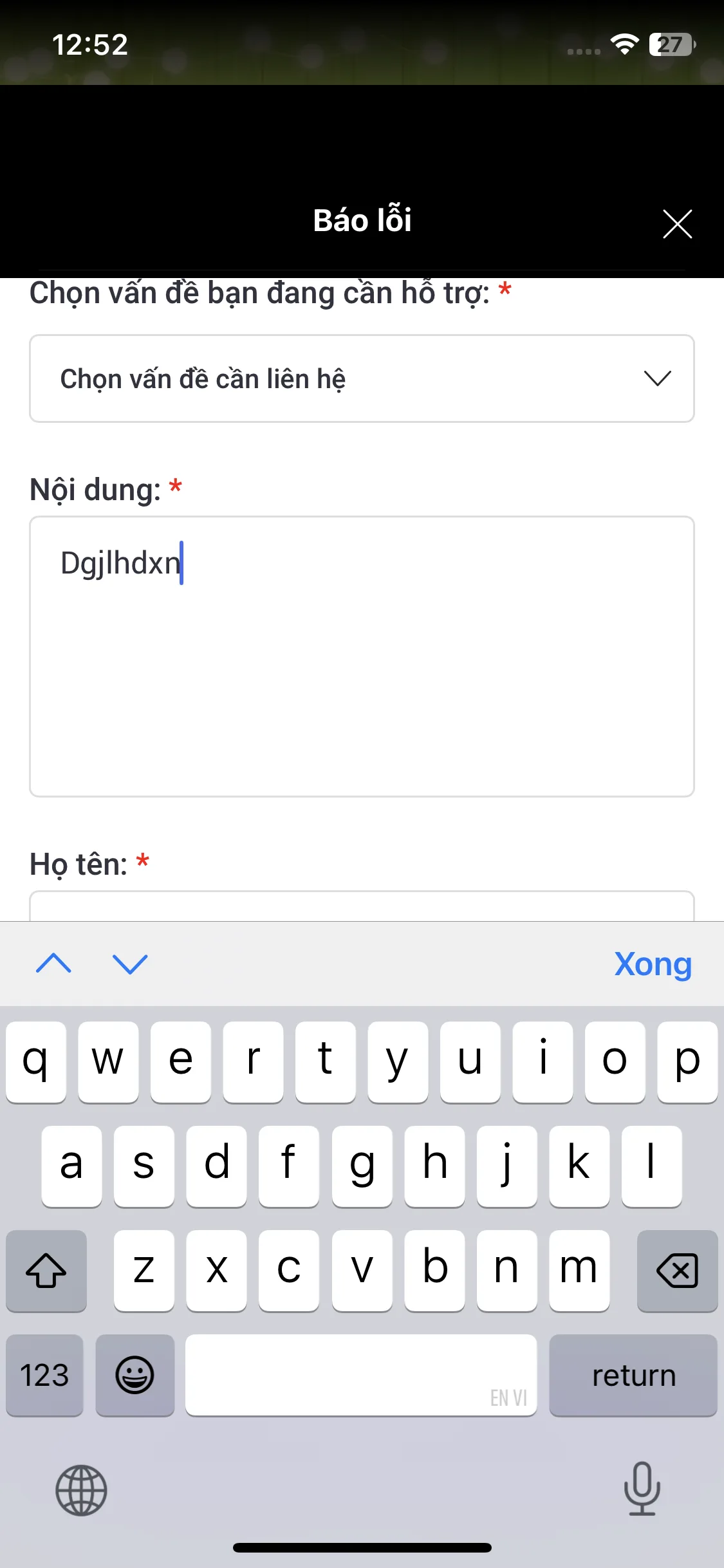The image size is (724, 1568).
Task: Jump to previous field with up arrow
Action: (54, 964)
